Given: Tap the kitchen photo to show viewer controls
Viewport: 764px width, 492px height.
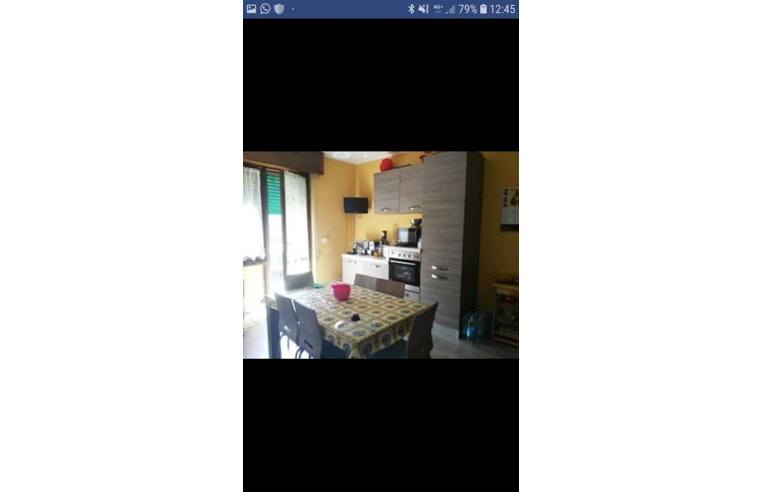Looking at the screenshot, I should [380, 255].
